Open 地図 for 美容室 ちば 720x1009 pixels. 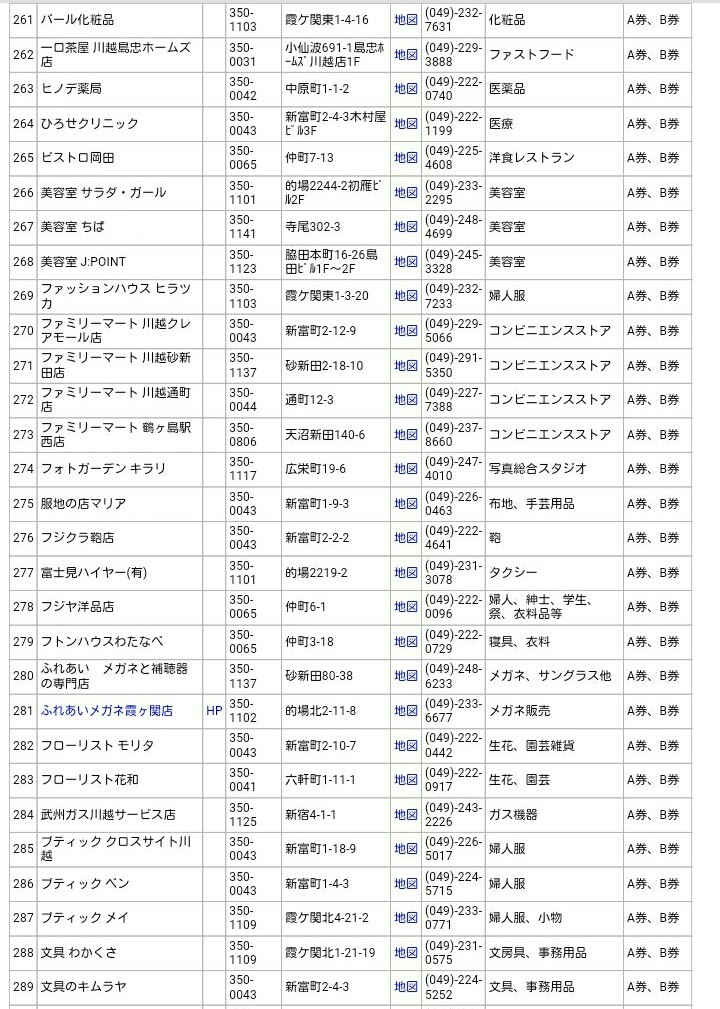pyautogui.click(x=405, y=227)
